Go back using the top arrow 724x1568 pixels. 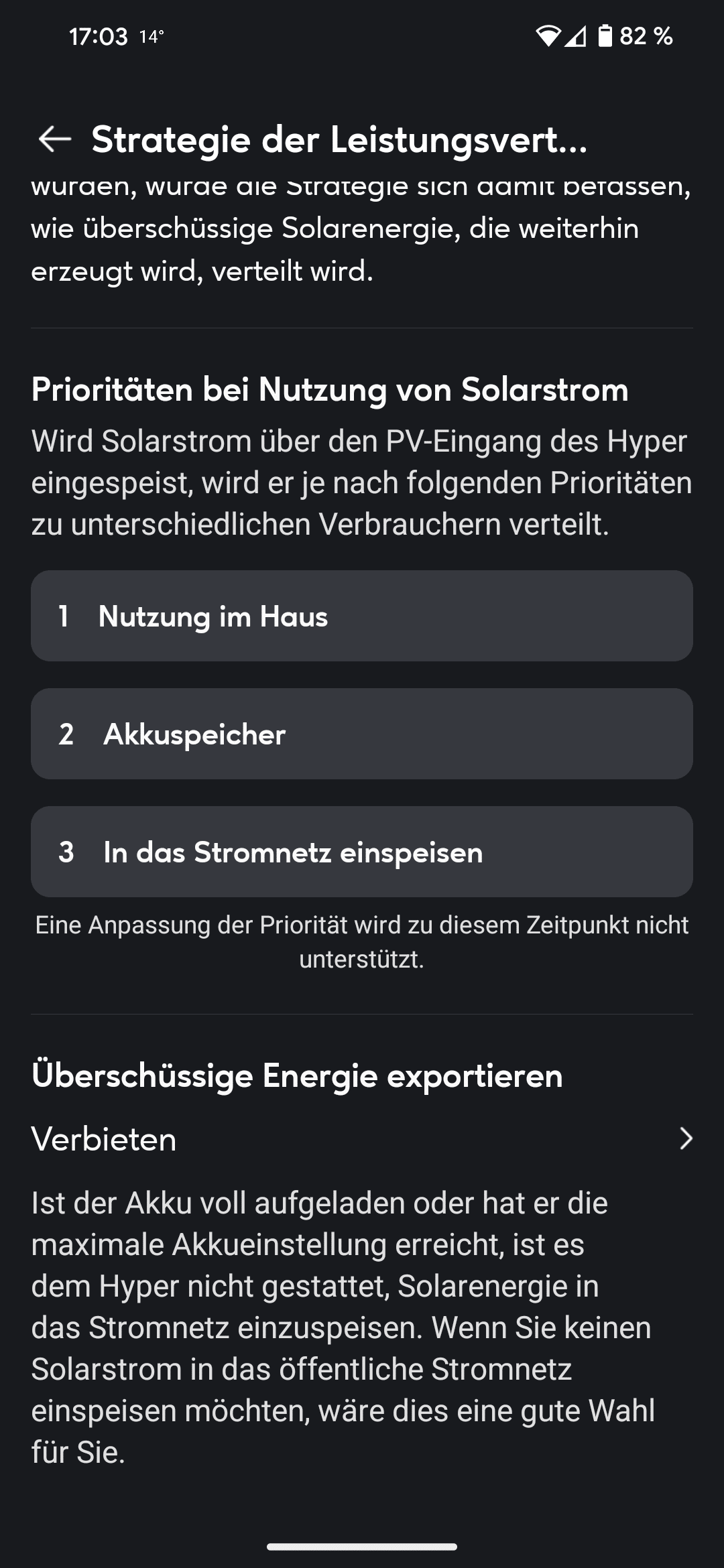click(x=55, y=139)
